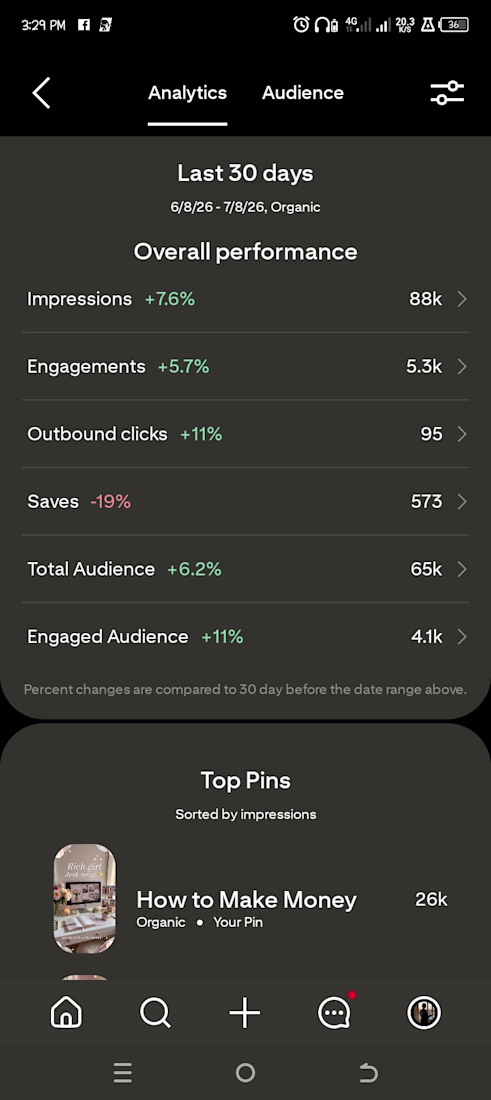The width and height of the screenshot is (491, 1100).
Task: Open Total Audience details
Action: [246, 569]
